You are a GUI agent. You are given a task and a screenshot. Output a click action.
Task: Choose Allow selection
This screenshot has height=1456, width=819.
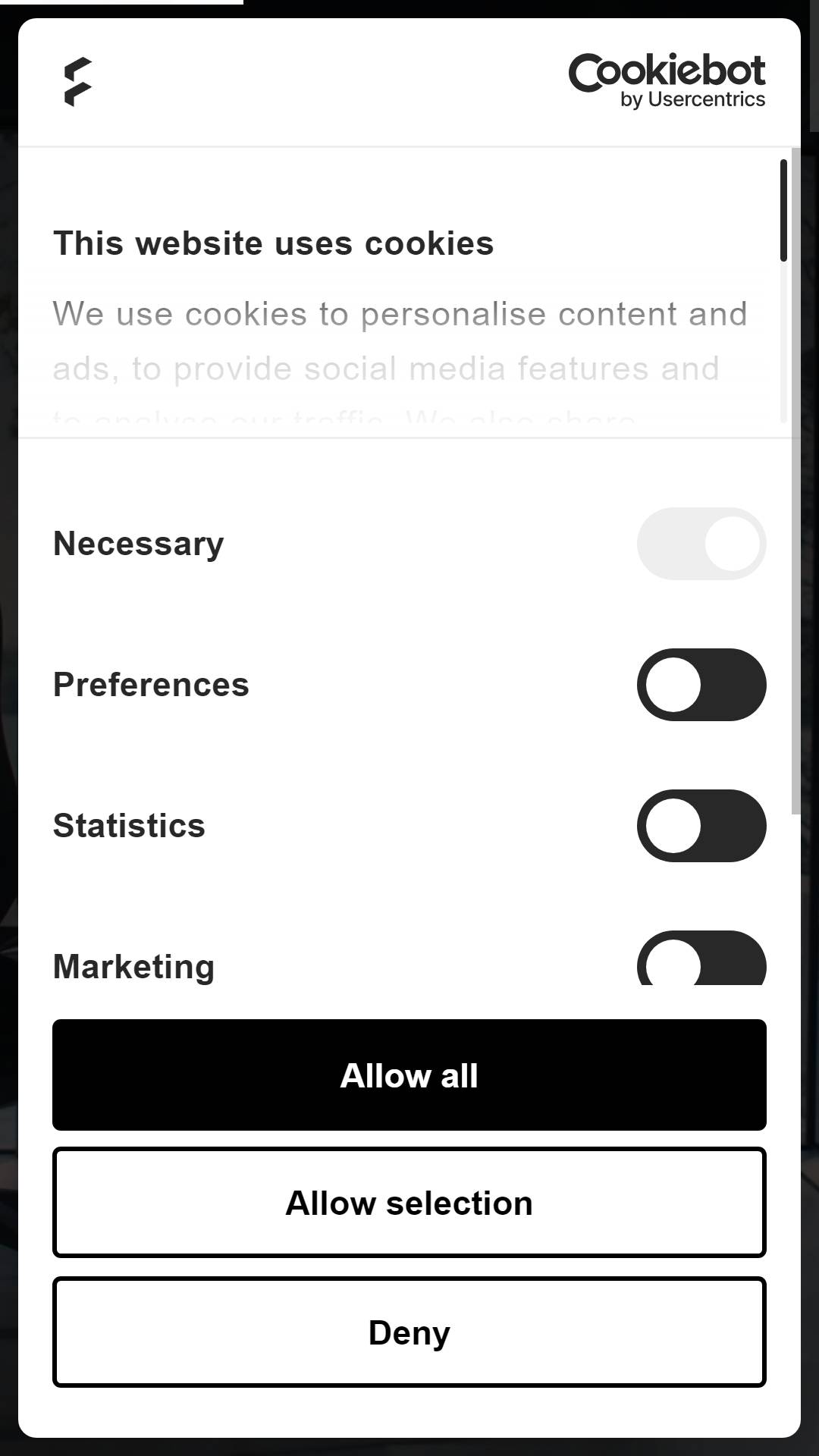point(409,1203)
